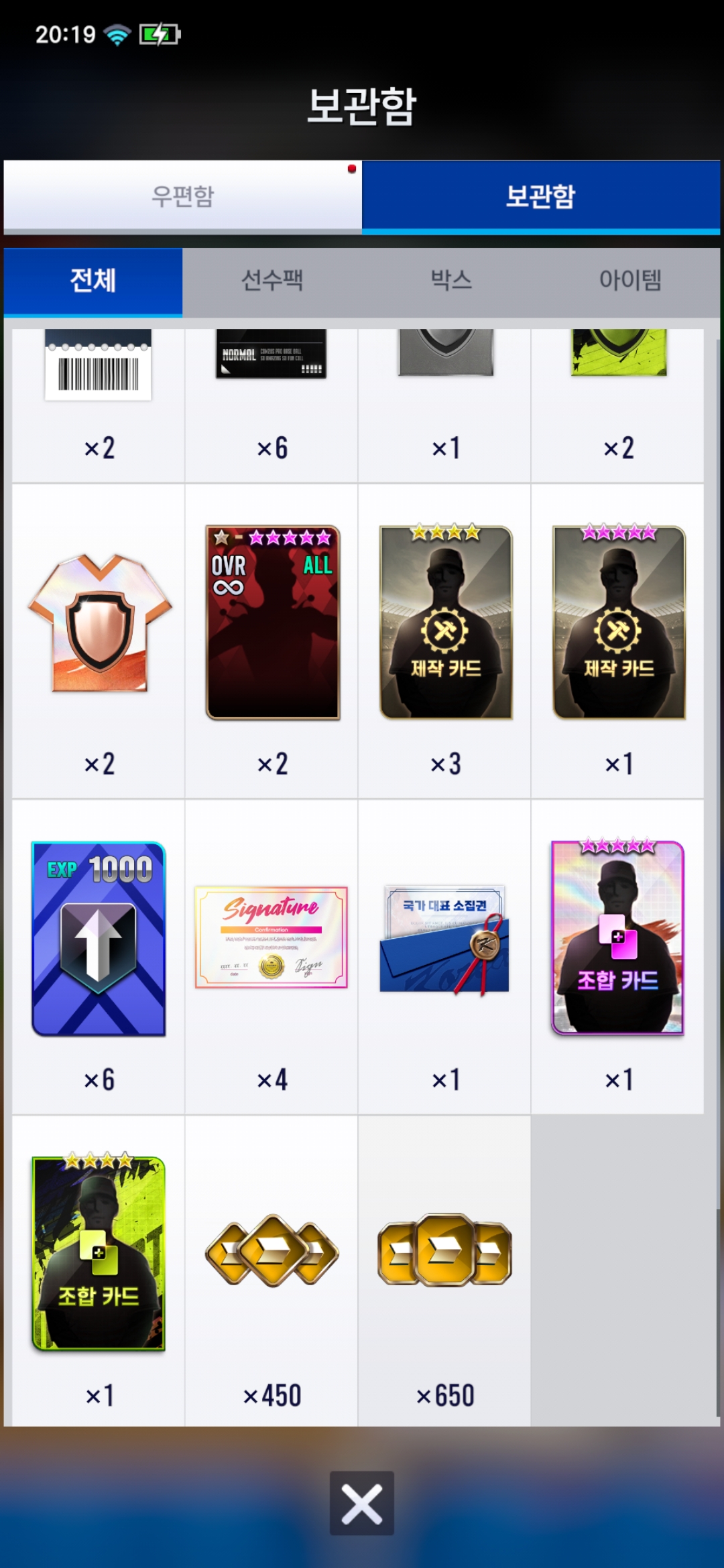View the 아이템 category tab
Image resolution: width=724 pixels, height=1568 pixels.
tap(630, 281)
